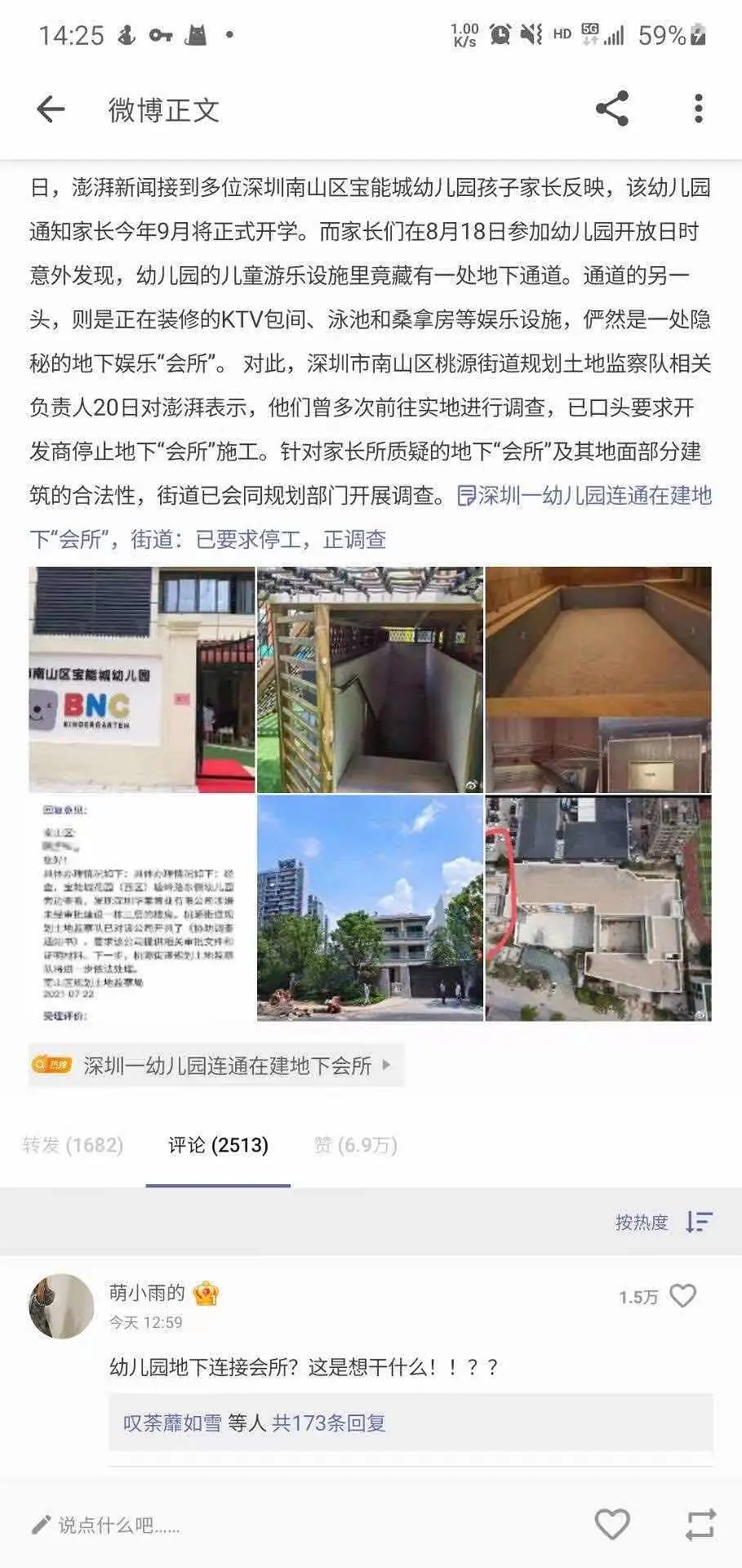
Task: Switch to the 赞 (6.9万) tab
Action: pos(355,1145)
